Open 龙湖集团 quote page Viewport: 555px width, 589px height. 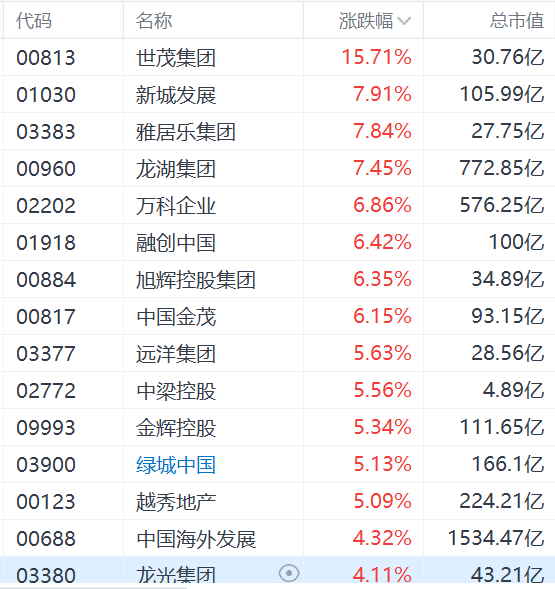(277, 168)
